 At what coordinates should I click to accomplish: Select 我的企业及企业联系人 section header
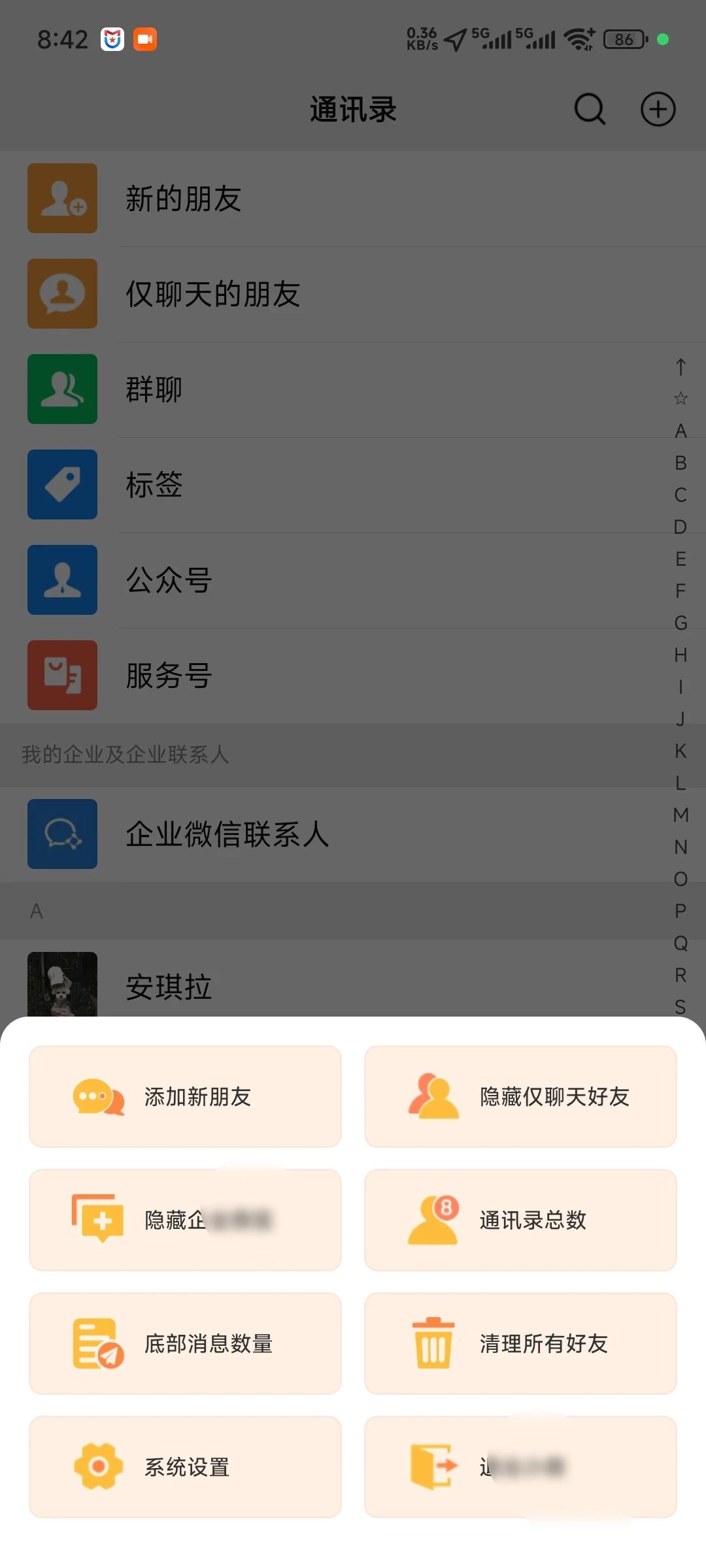126,755
